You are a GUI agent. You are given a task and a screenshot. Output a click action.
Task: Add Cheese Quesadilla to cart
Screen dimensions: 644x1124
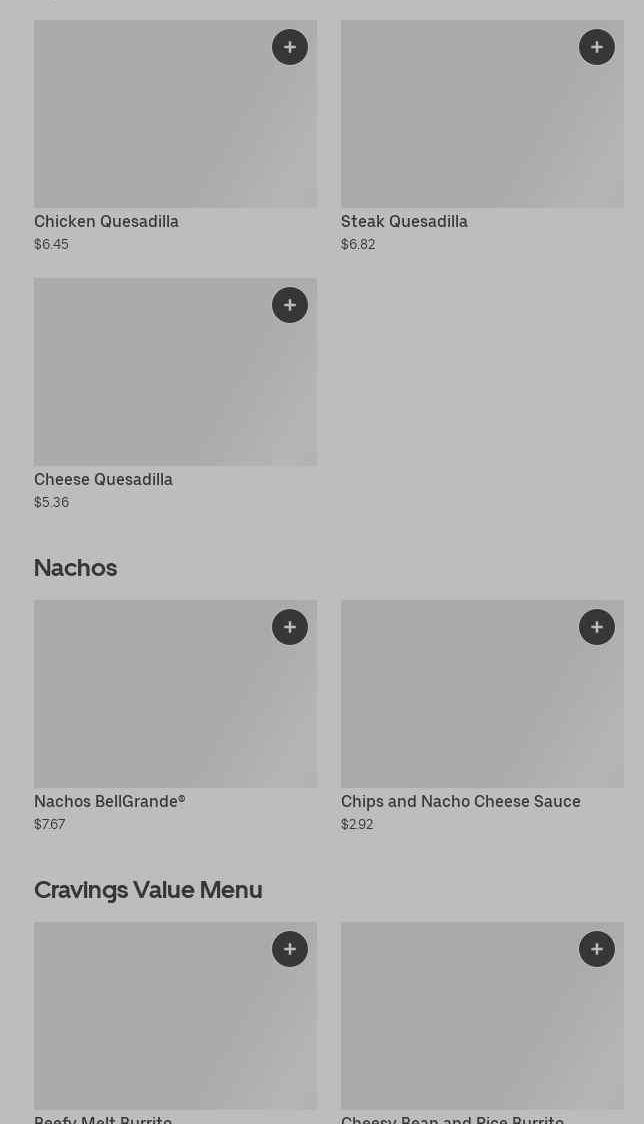point(290,305)
